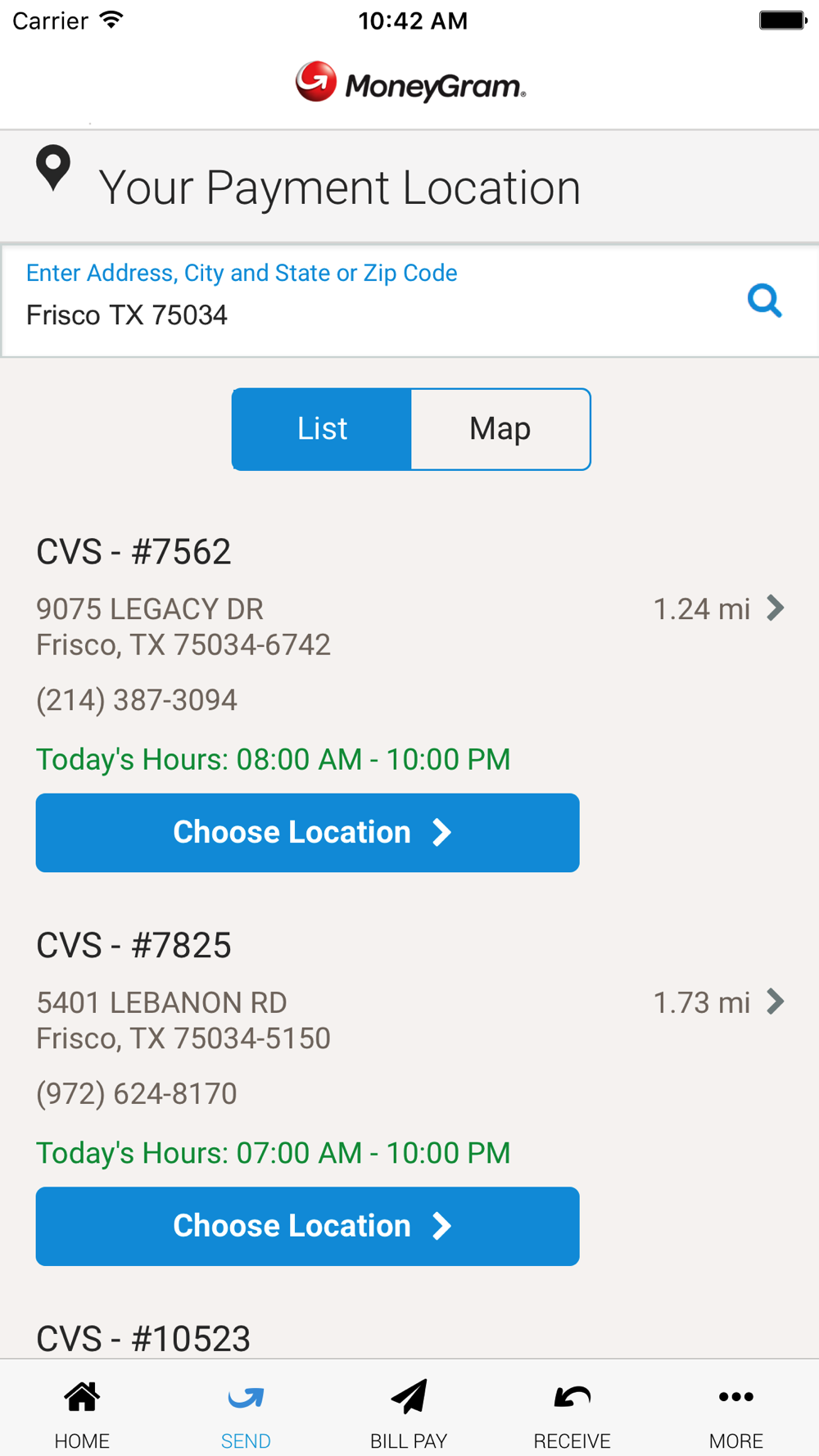Screen dimensions: 819x1456
Task: Open details chevron beside 1.73 mi
Action: (776, 1002)
